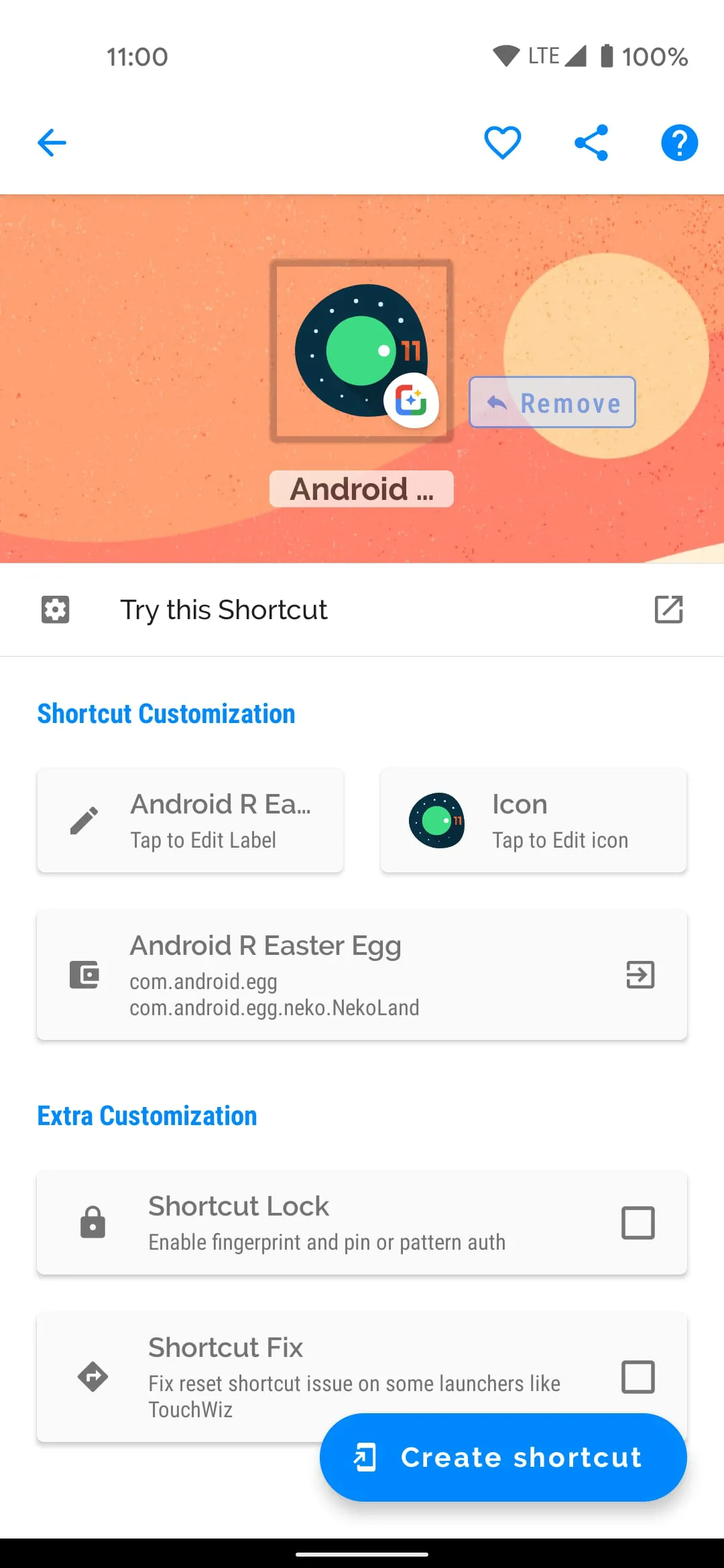Enable Shortcut Fix for TouchWiz launchers
The image size is (724, 1568).
(638, 1377)
